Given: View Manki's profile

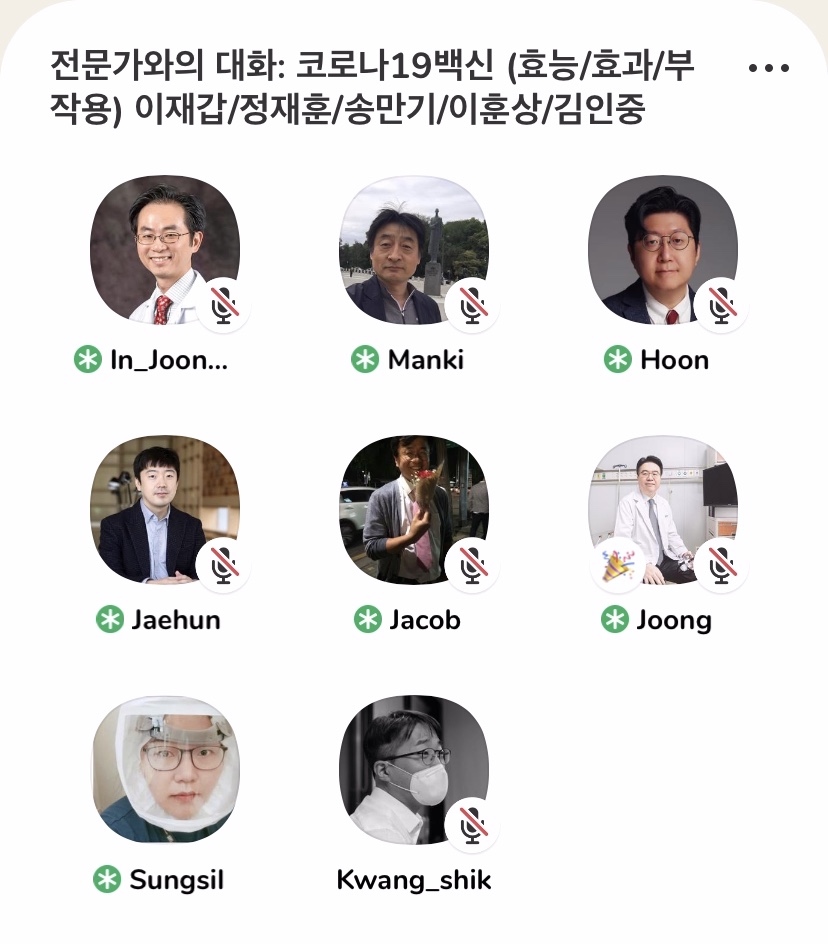Looking at the screenshot, I should pos(413,250).
